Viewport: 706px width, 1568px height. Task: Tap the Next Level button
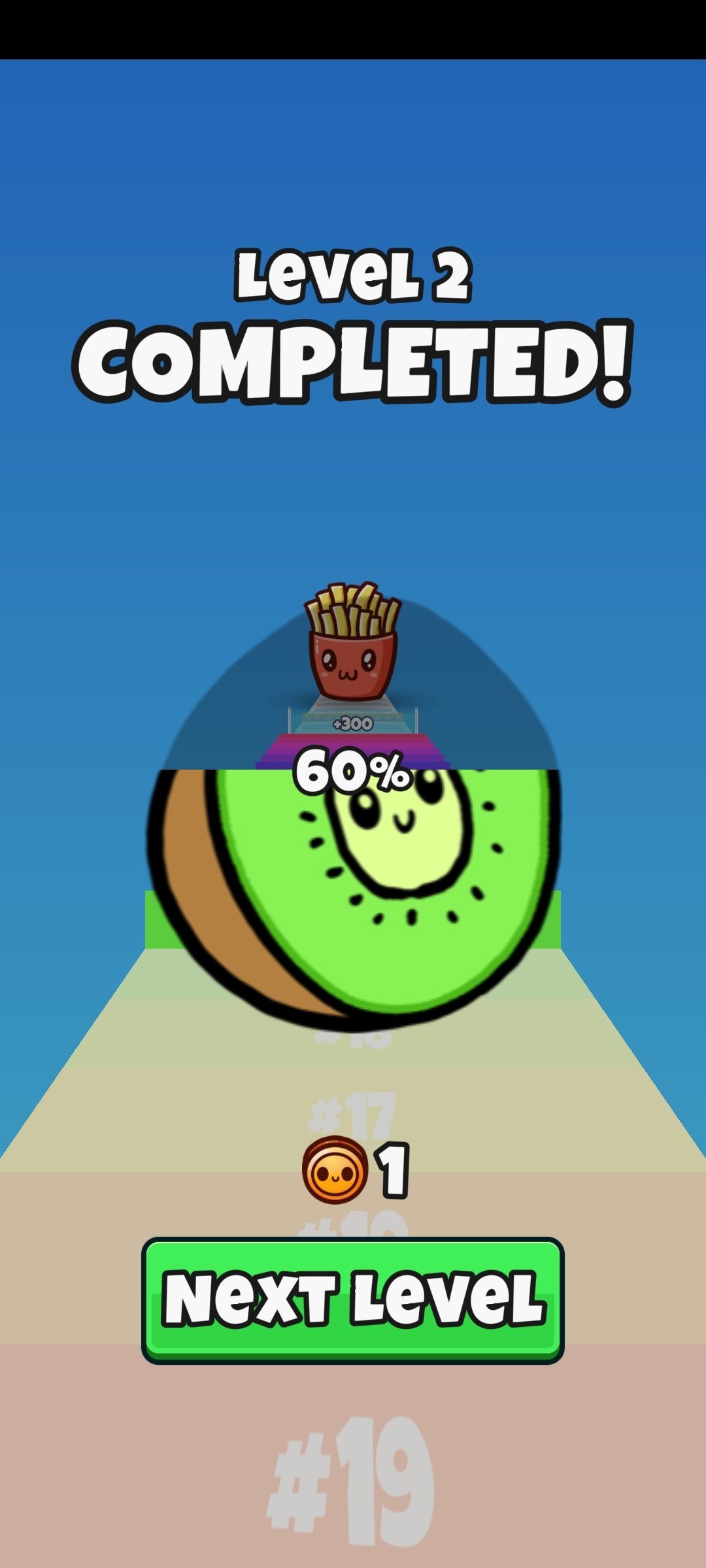pyautogui.click(x=353, y=1300)
